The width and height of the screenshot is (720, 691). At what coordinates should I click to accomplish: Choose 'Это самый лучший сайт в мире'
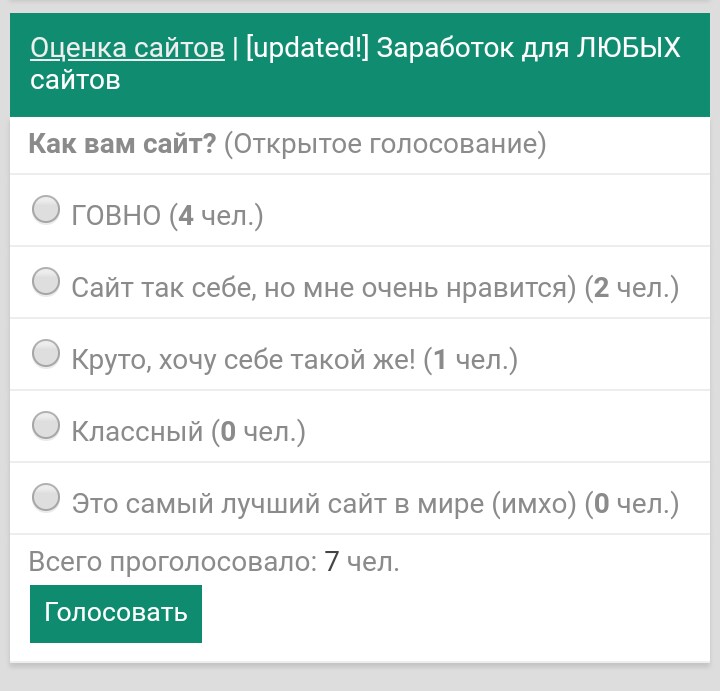pos(46,497)
